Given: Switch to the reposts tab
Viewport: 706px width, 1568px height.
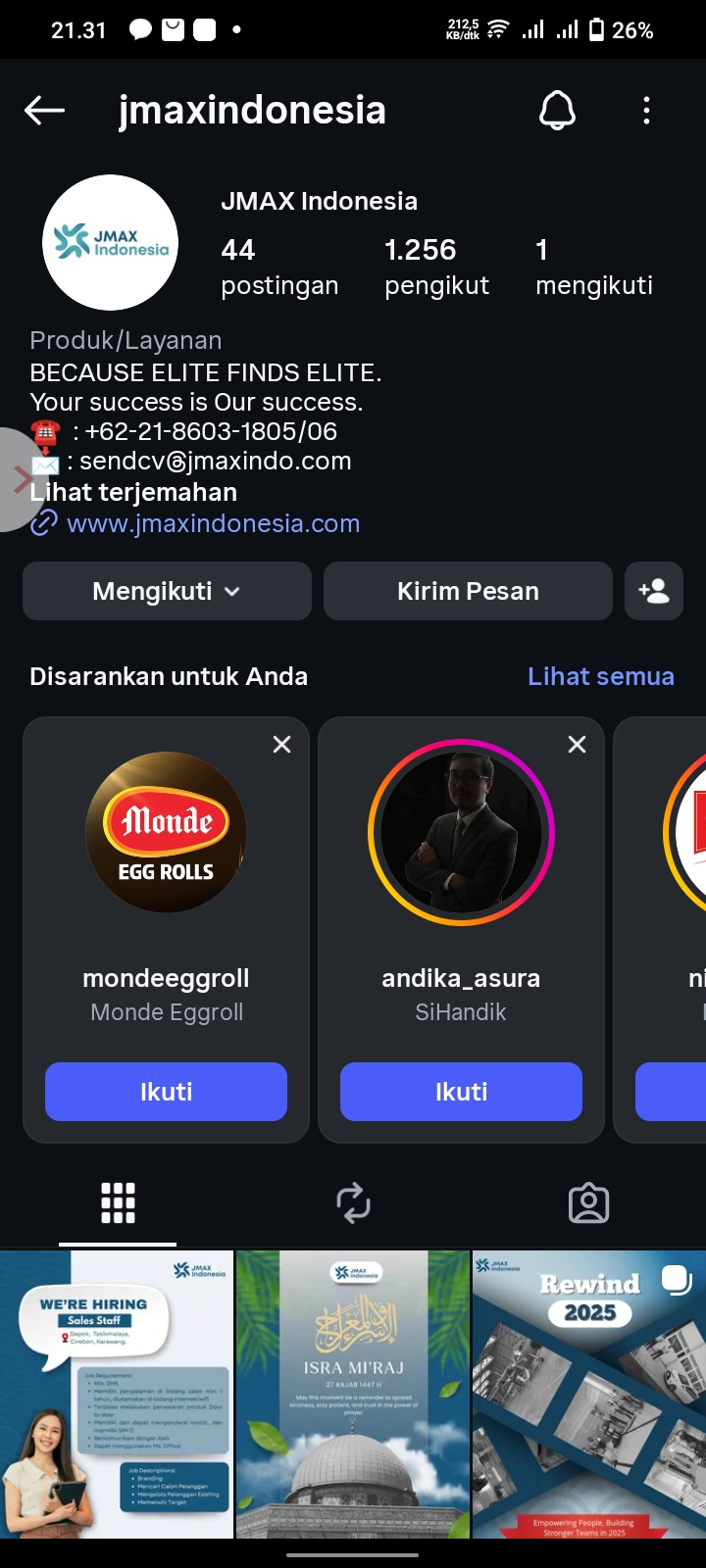Looking at the screenshot, I should coord(353,1202).
